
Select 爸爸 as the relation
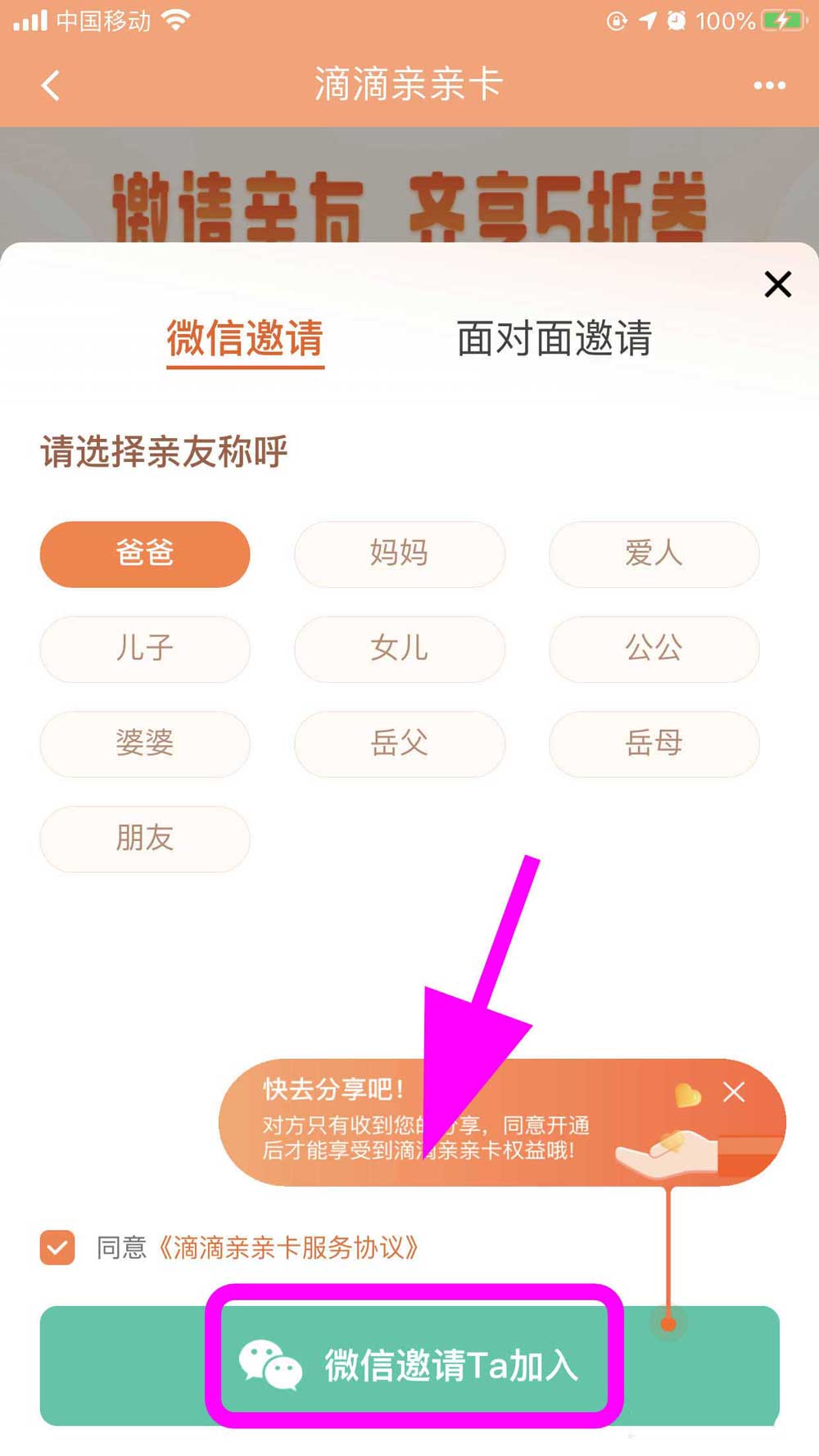point(145,554)
